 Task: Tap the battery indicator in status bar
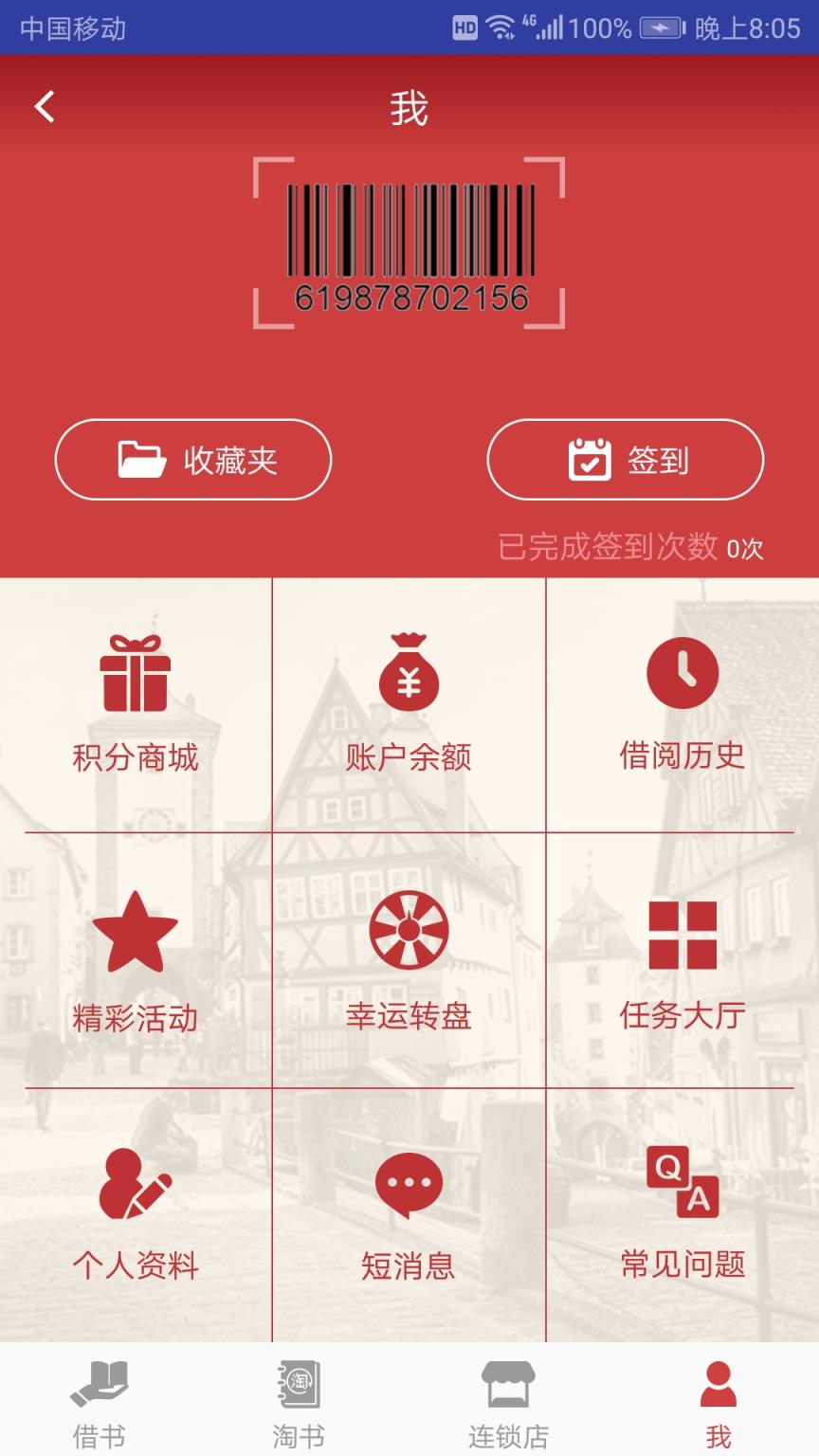[x=664, y=27]
